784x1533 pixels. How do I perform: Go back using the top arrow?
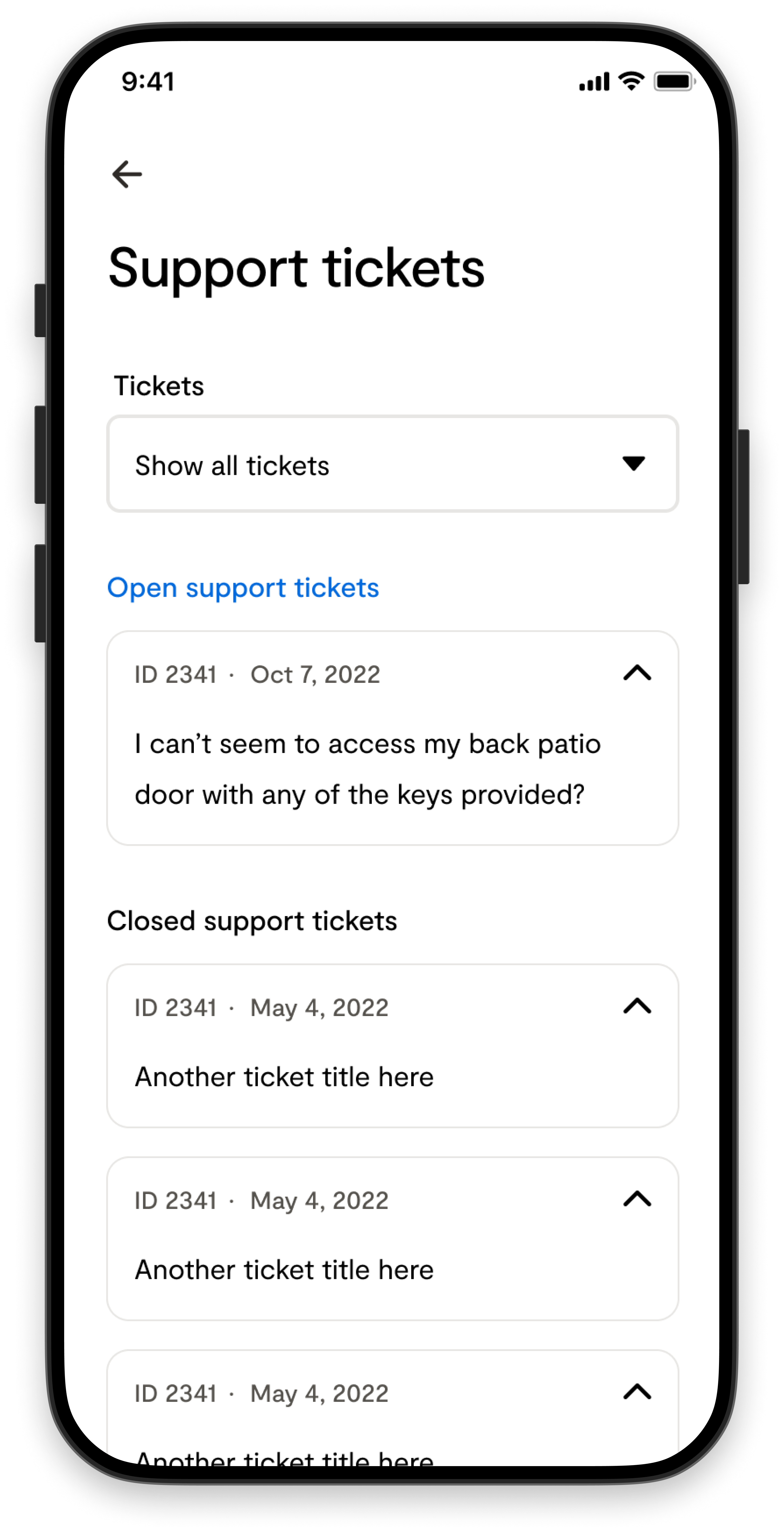[127, 174]
